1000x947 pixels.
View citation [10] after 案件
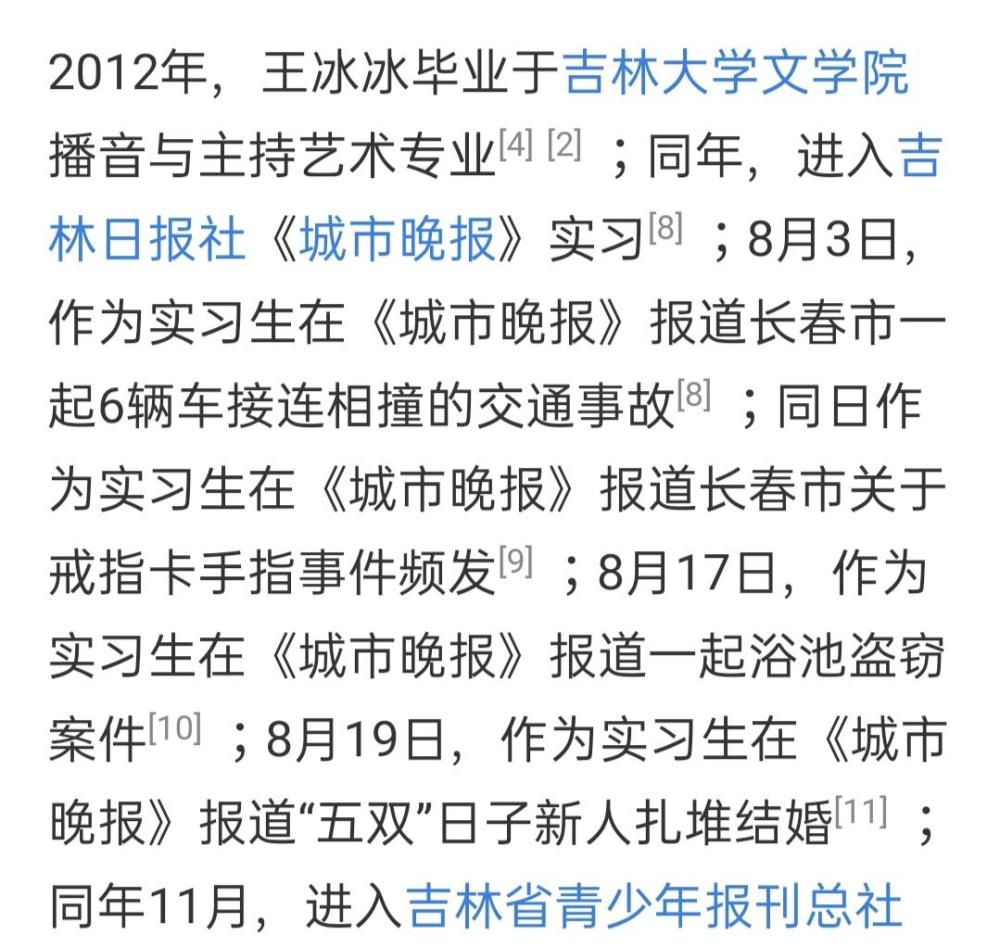click(175, 729)
